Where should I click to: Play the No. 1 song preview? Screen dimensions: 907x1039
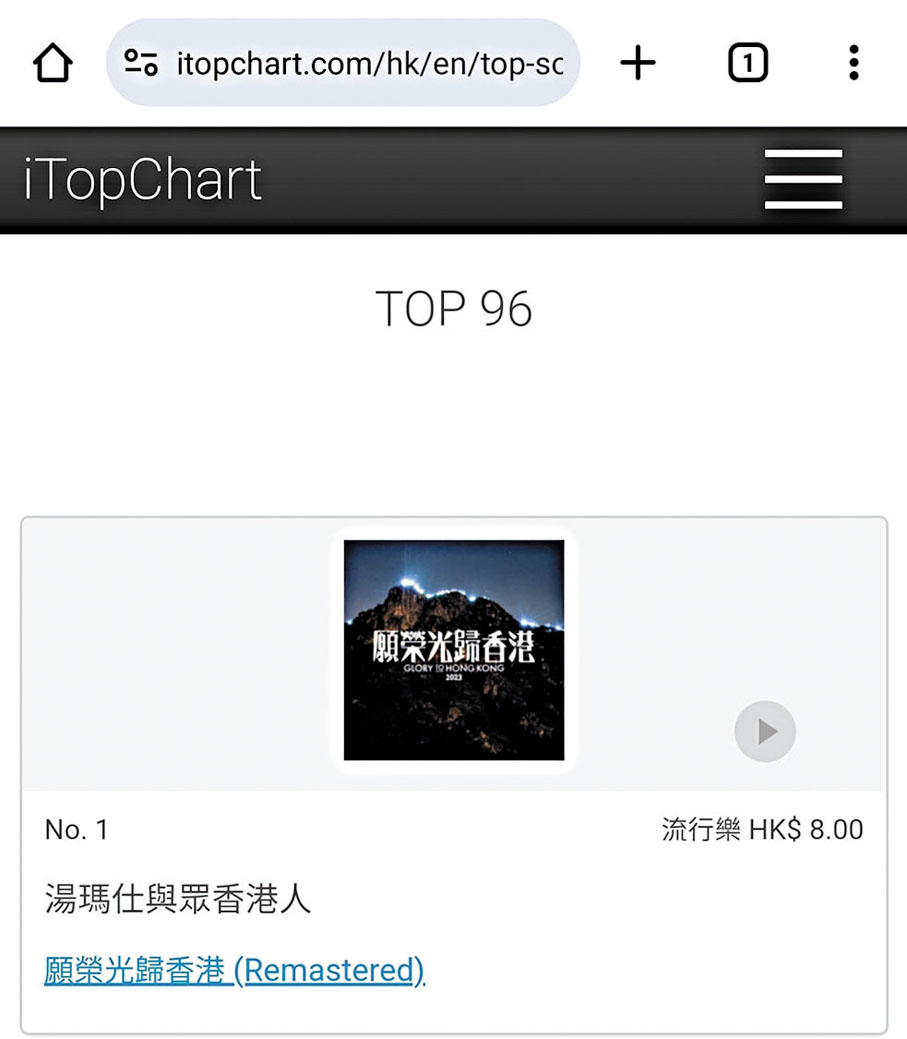[765, 731]
